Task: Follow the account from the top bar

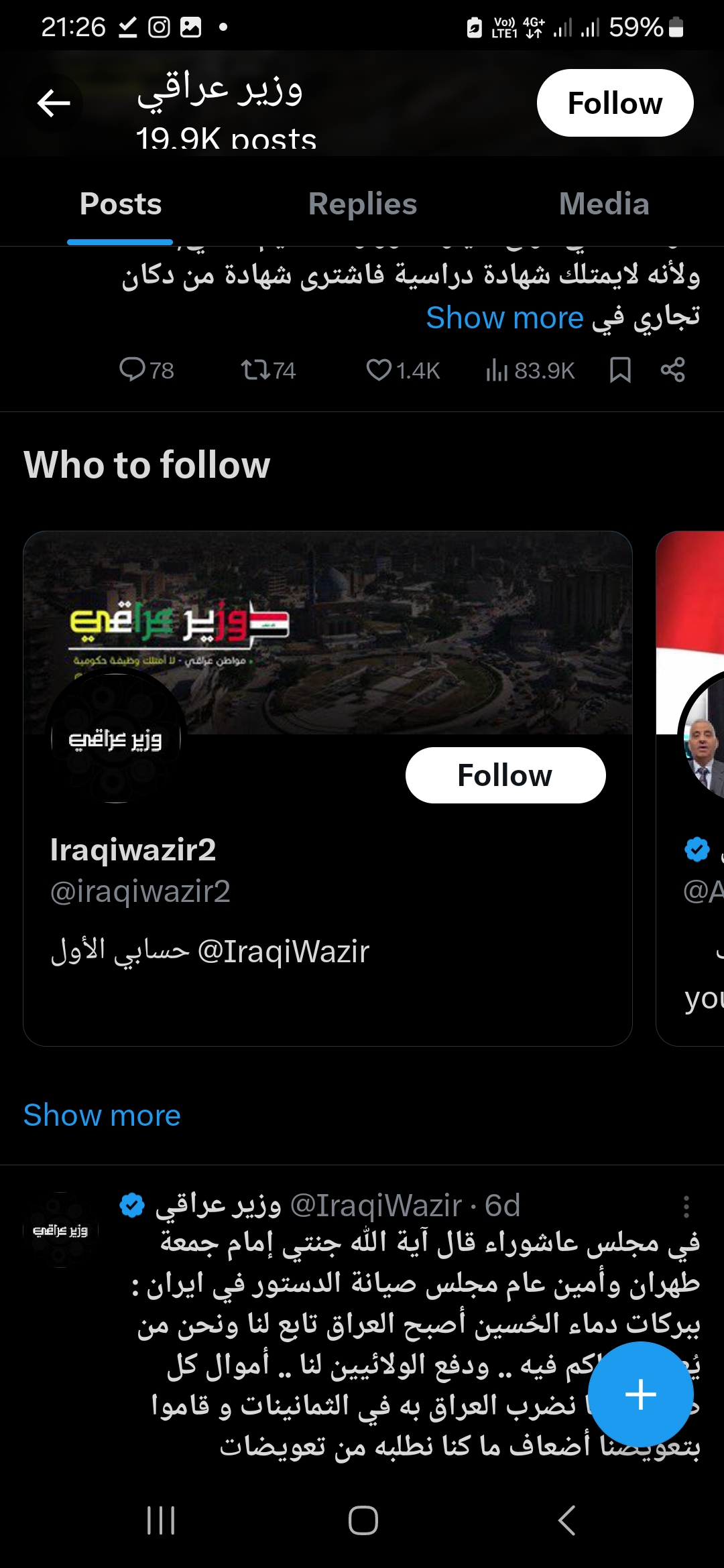Action: [x=614, y=103]
